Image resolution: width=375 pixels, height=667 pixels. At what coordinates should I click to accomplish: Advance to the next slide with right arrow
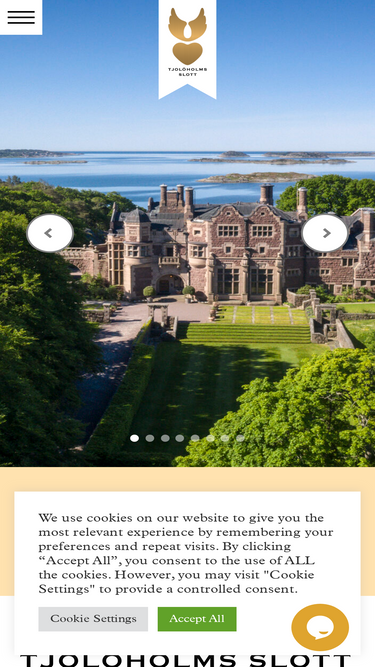coord(325,233)
